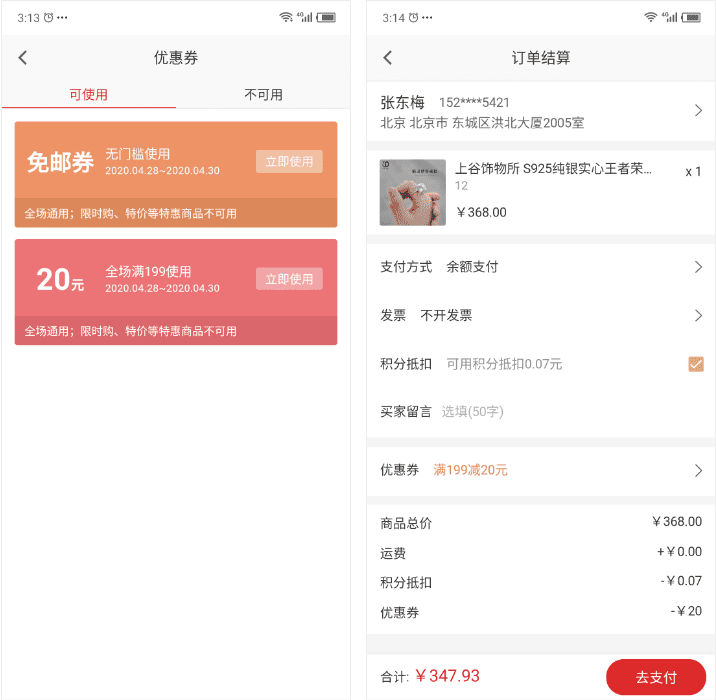
Task: Change the 支付方式 payment method
Action: tap(540, 267)
